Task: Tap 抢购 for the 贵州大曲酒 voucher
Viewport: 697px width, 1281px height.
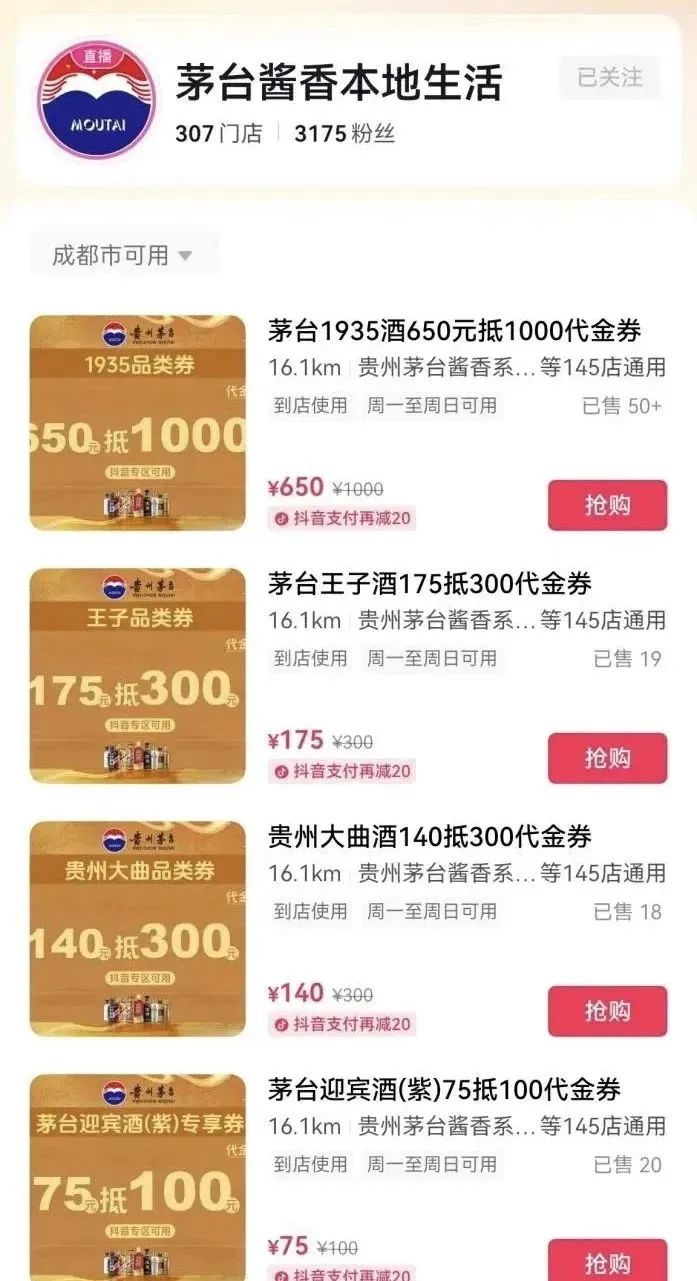Action: point(607,1011)
